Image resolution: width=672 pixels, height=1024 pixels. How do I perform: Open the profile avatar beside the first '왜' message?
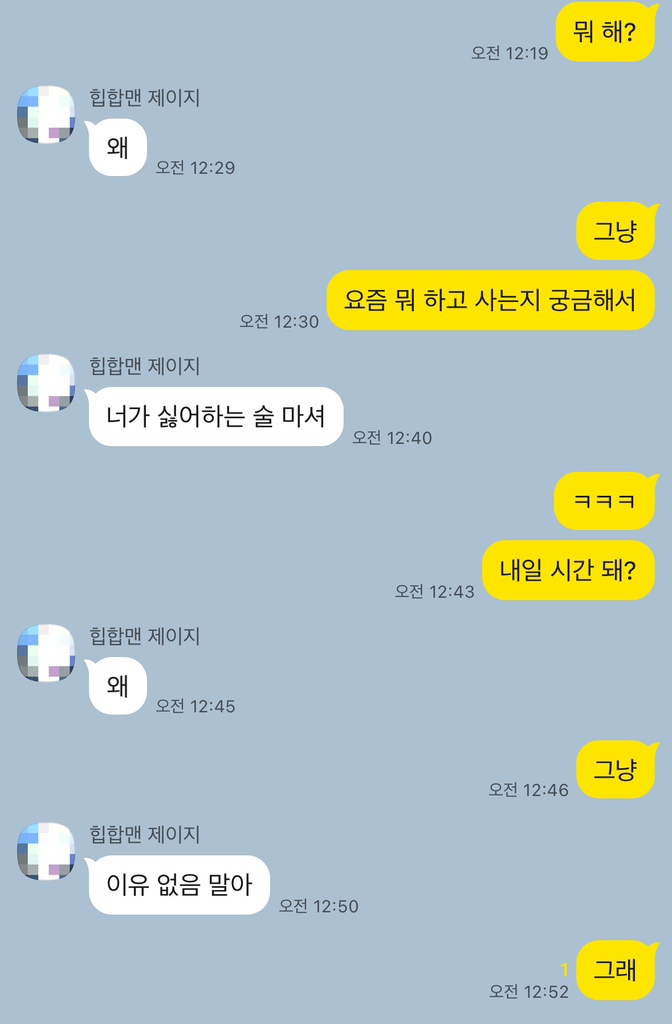tap(46, 114)
